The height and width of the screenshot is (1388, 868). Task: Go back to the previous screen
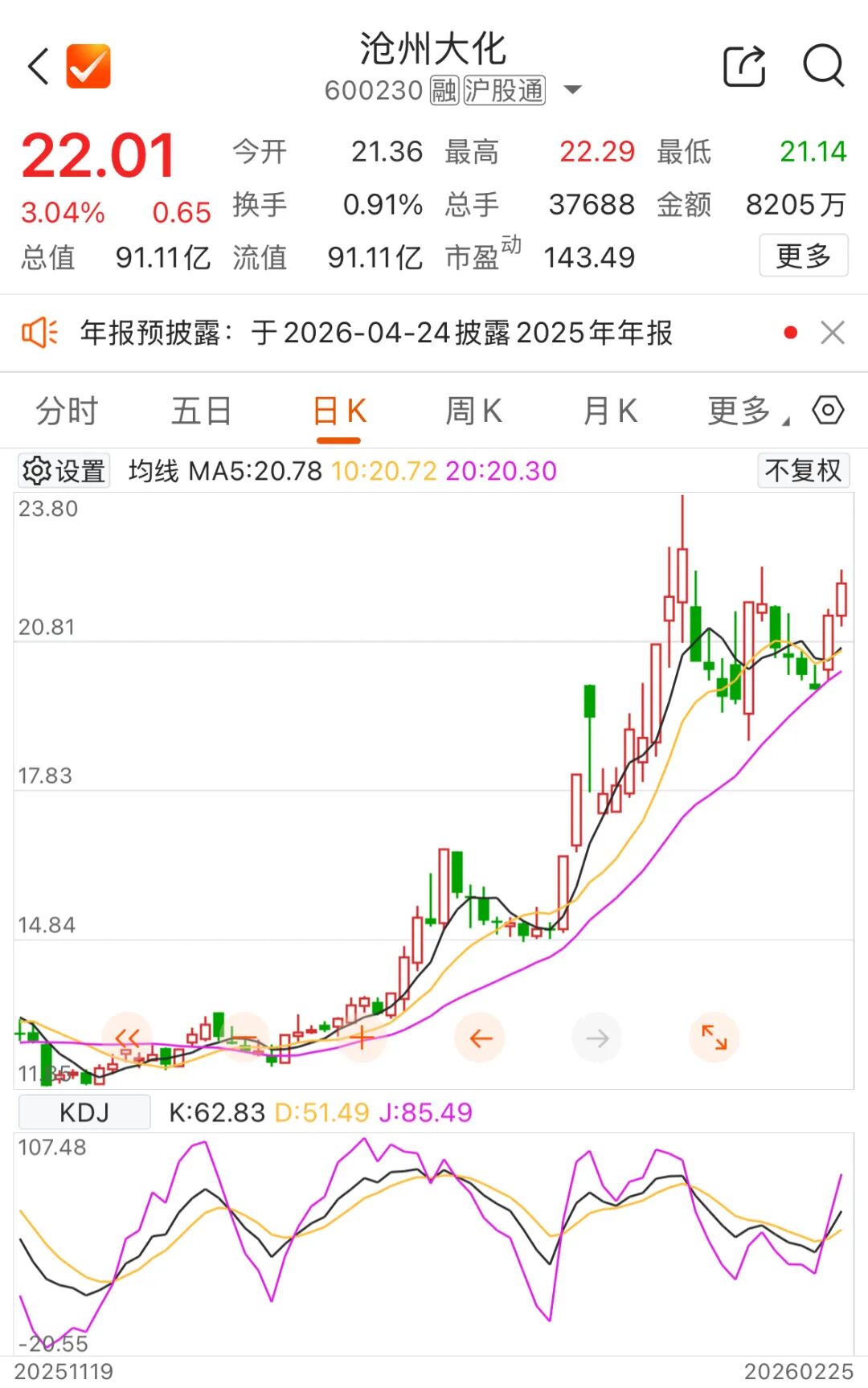click(x=39, y=66)
